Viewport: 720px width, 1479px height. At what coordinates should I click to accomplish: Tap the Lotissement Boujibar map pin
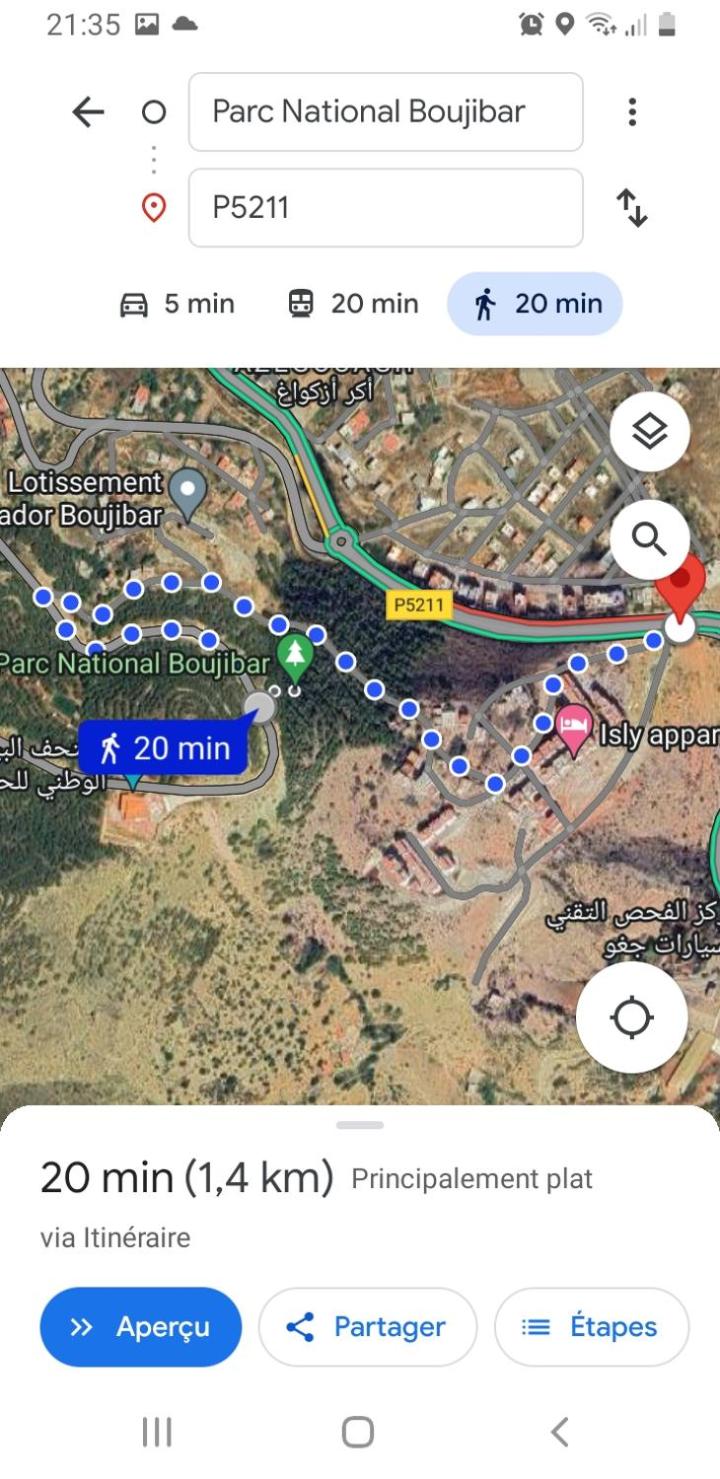click(187, 493)
